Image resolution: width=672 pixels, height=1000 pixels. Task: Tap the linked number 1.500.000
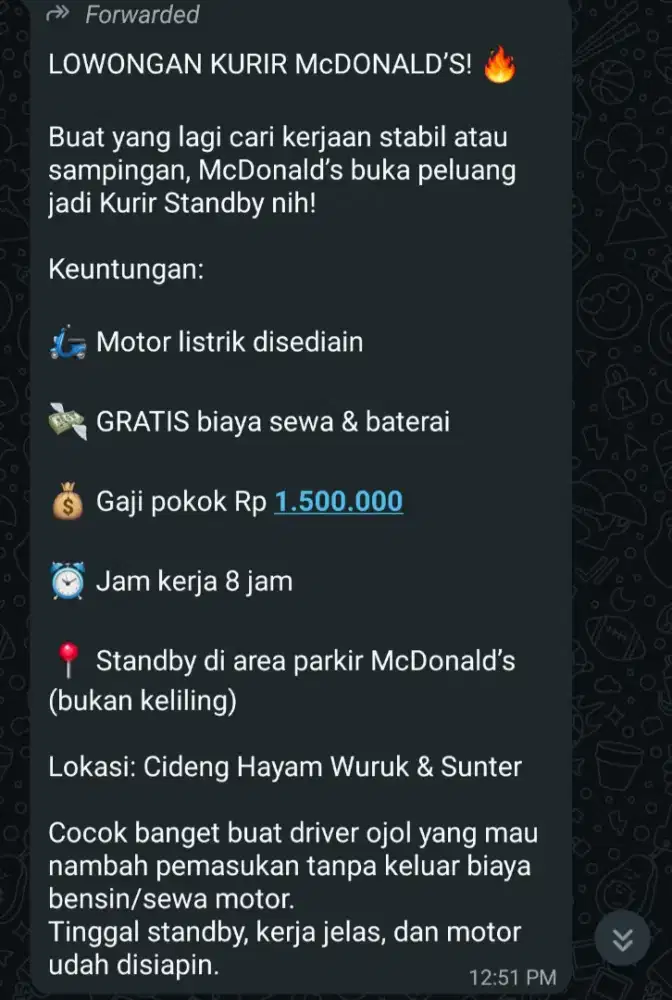[x=338, y=502]
